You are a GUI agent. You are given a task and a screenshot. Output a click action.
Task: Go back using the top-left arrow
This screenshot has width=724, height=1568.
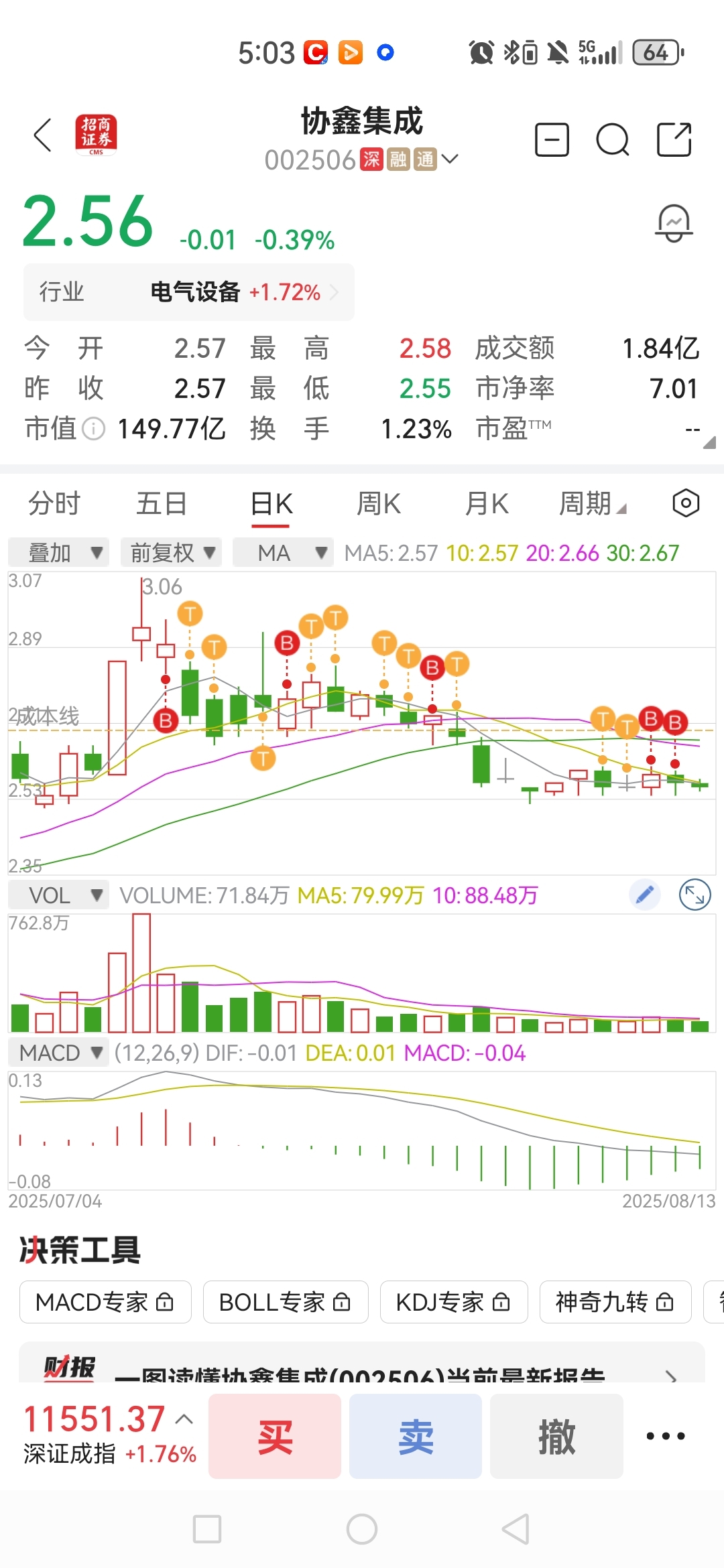(x=43, y=135)
